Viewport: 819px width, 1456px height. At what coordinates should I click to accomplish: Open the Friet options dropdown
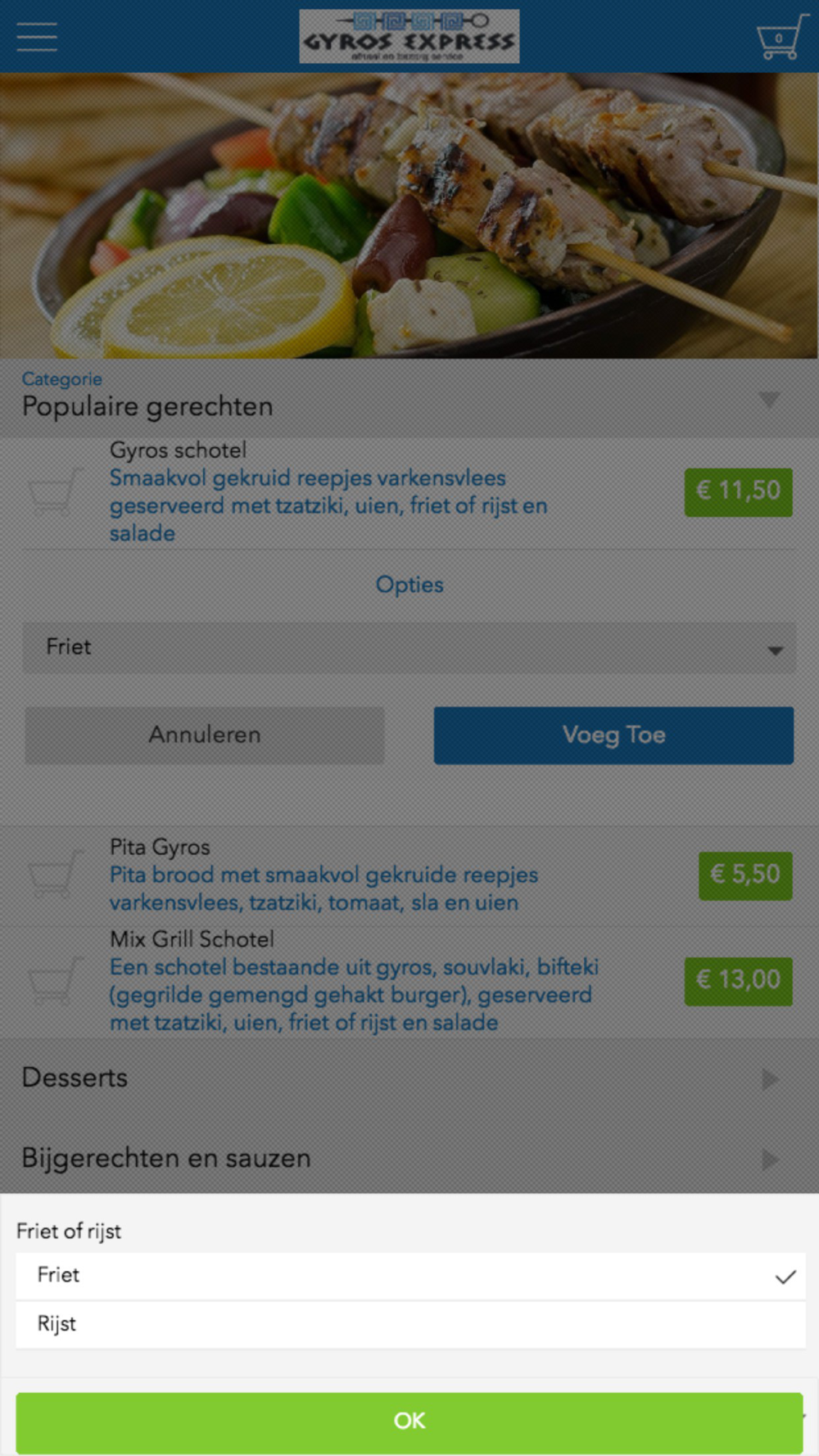[409, 648]
